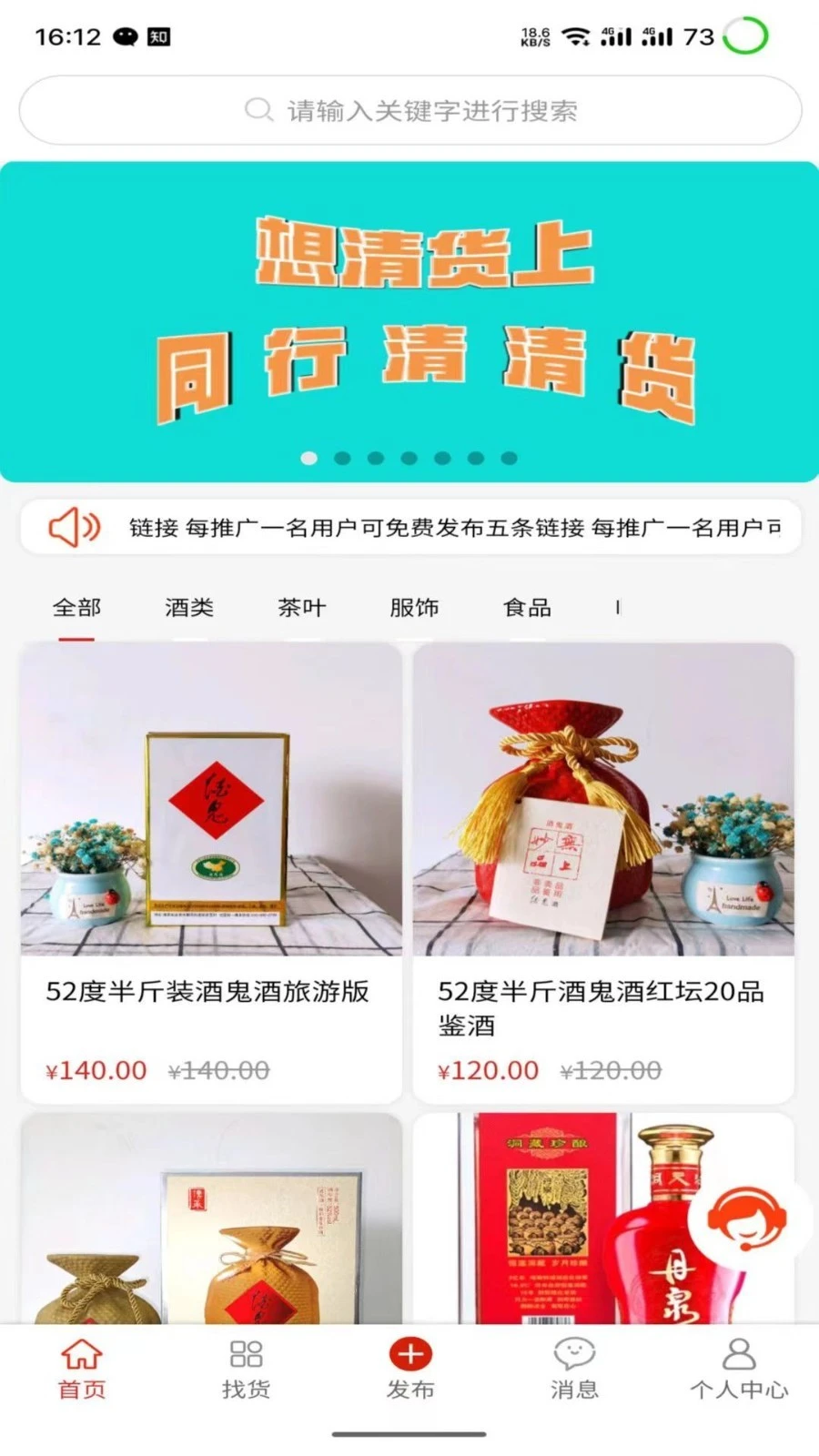819x1456 pixels.
Task: Tap the red 发布 plus publish icon
Action: tap(409, 1355)
